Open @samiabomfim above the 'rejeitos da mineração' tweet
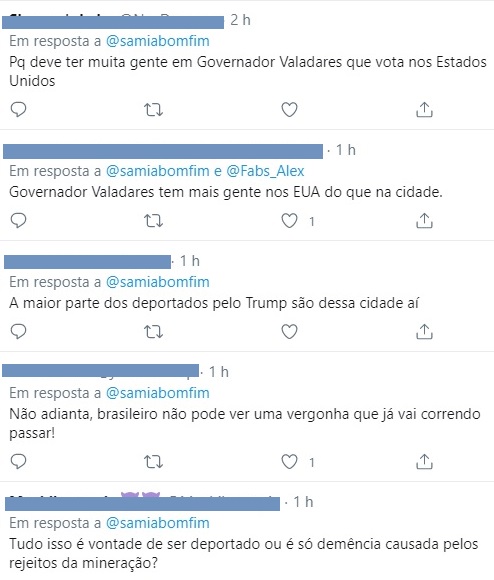Viewport: 494px width, 580px height. tap(158, 523)
